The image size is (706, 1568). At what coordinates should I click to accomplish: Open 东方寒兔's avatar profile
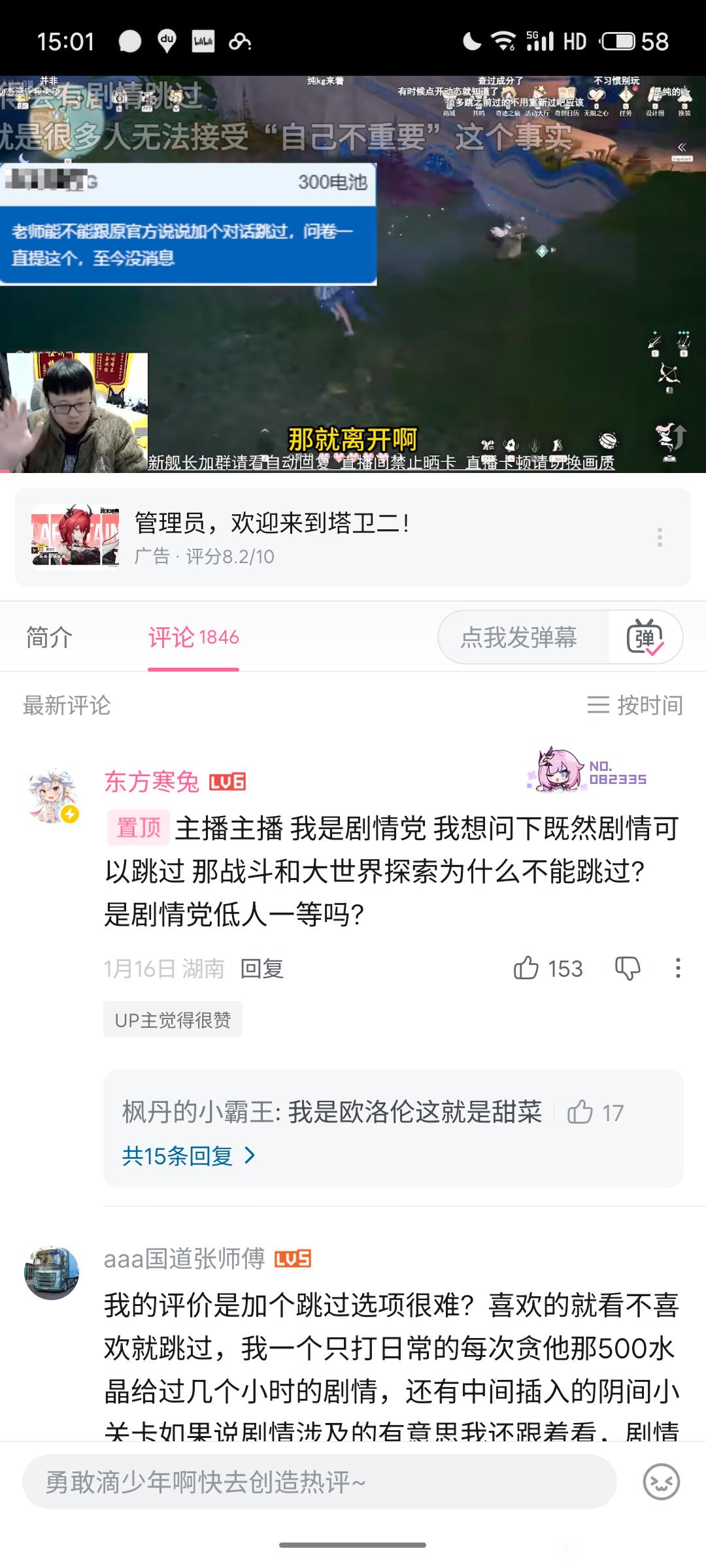pos(54,795)
